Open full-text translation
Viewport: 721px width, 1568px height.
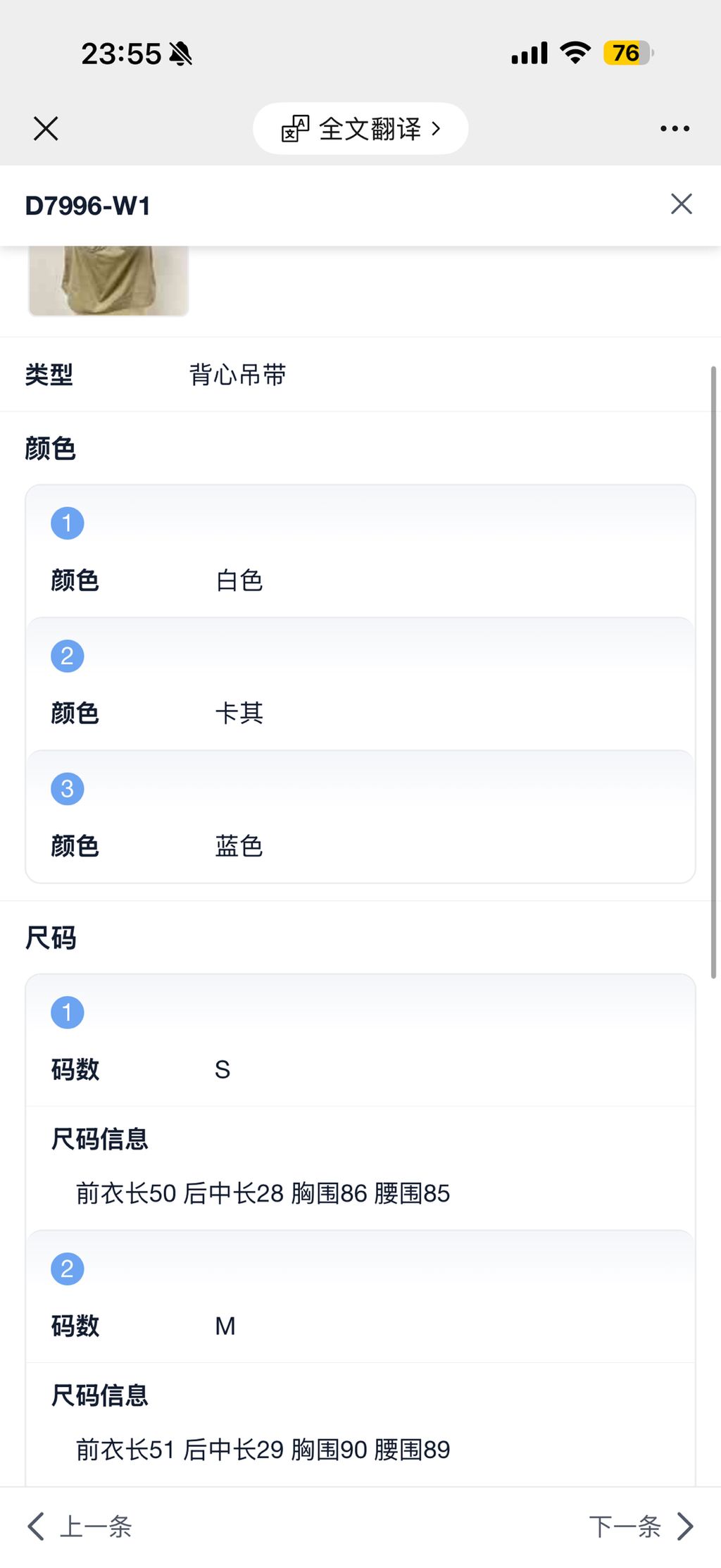[x=360, y=128]
